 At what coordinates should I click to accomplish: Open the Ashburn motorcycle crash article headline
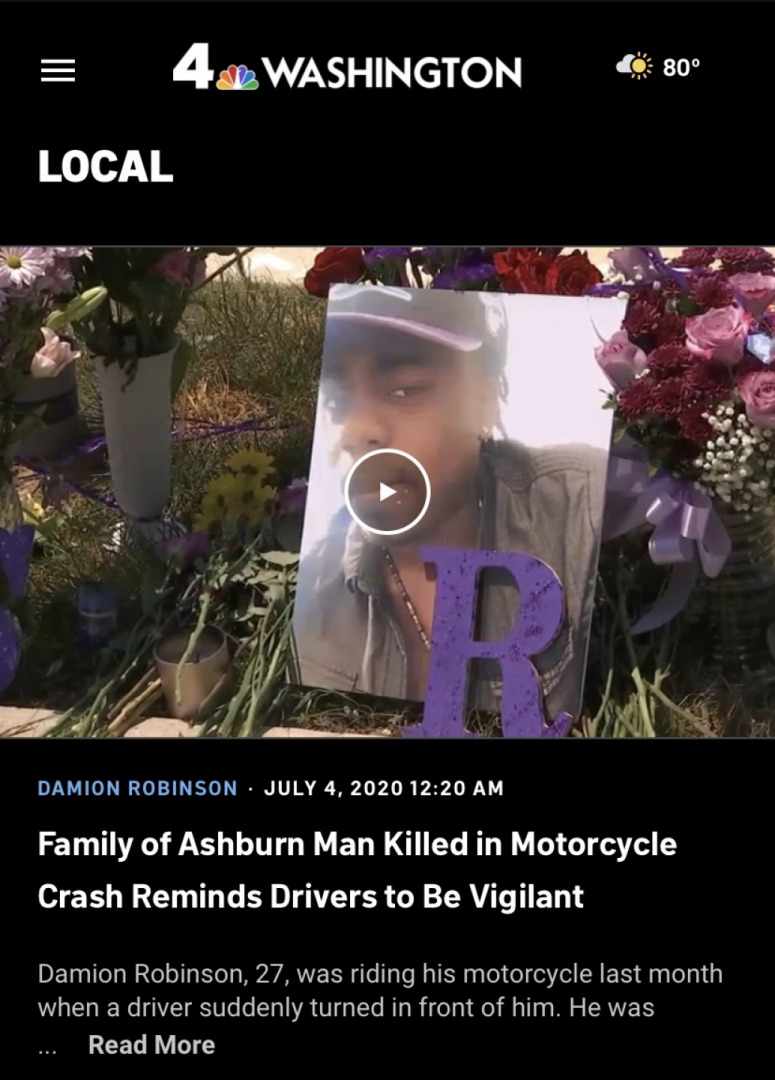(357, 869)
